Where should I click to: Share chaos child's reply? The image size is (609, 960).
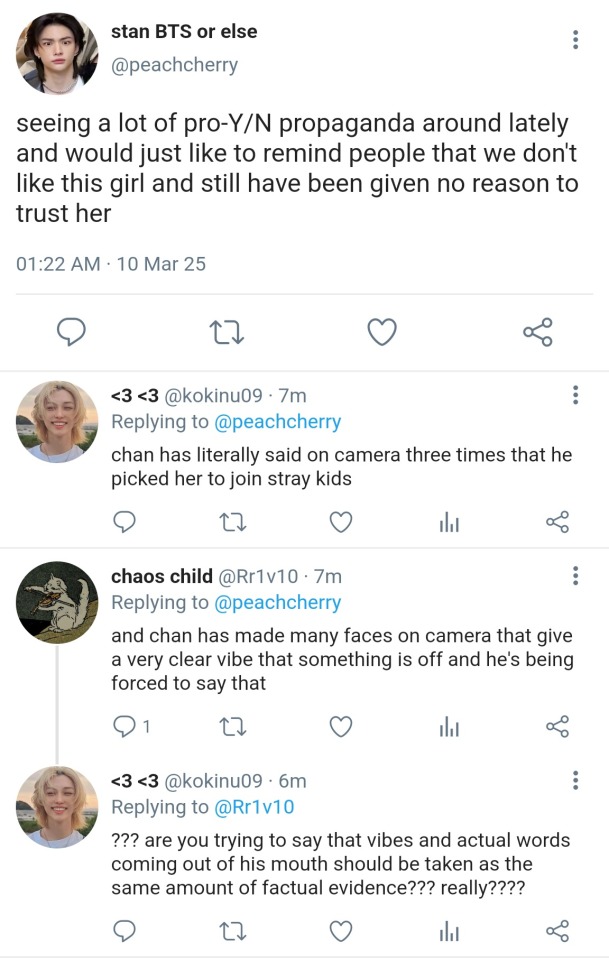(557, 727)
